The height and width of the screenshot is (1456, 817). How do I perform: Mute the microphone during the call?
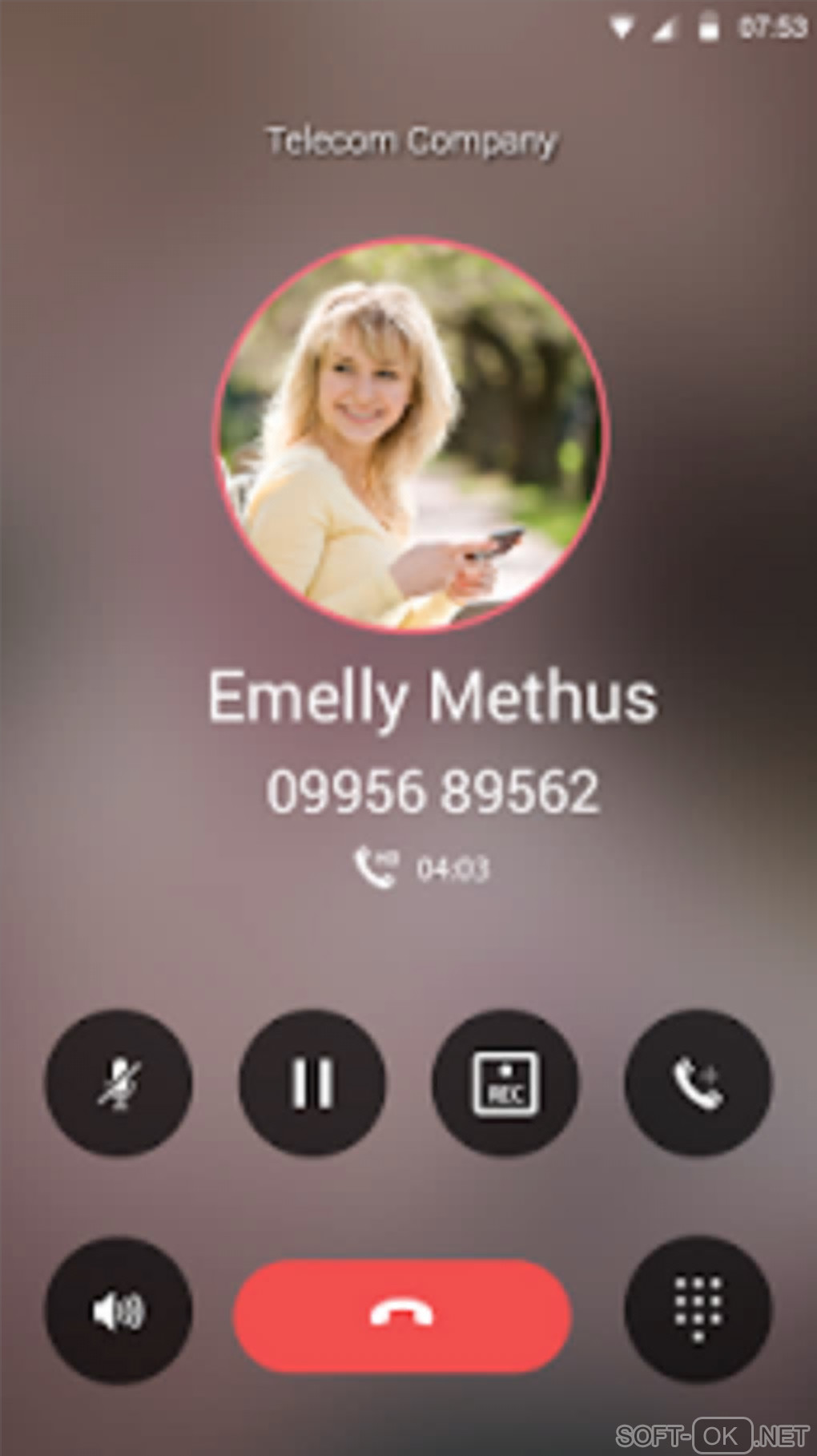[118, 1083]
